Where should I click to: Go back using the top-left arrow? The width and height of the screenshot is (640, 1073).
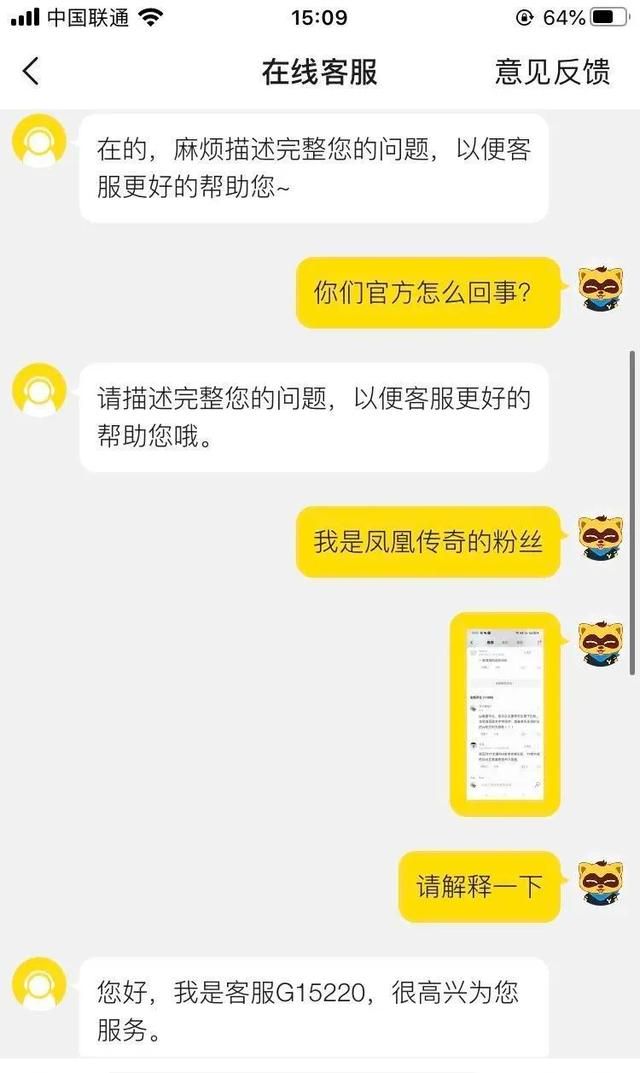31,71
